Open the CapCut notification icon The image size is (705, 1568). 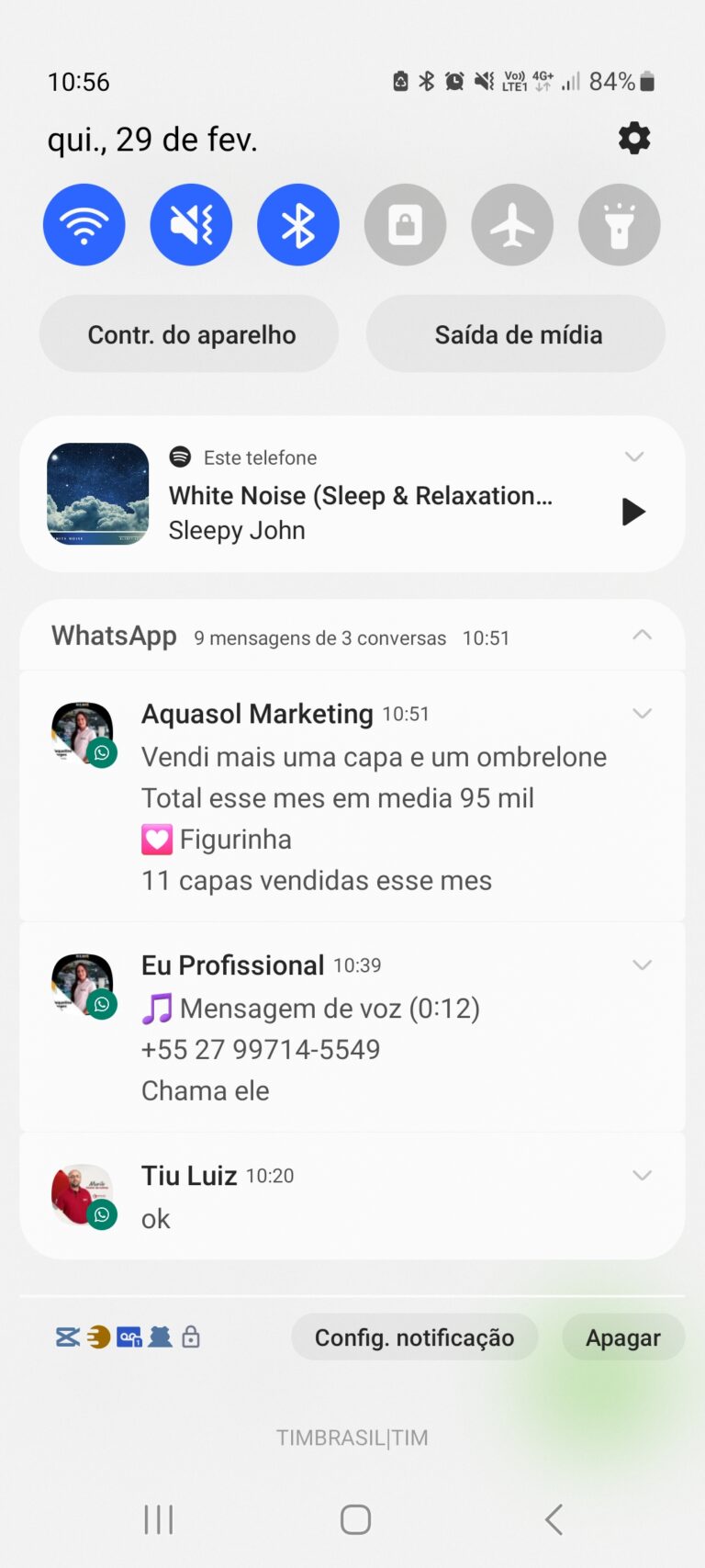67,1337
